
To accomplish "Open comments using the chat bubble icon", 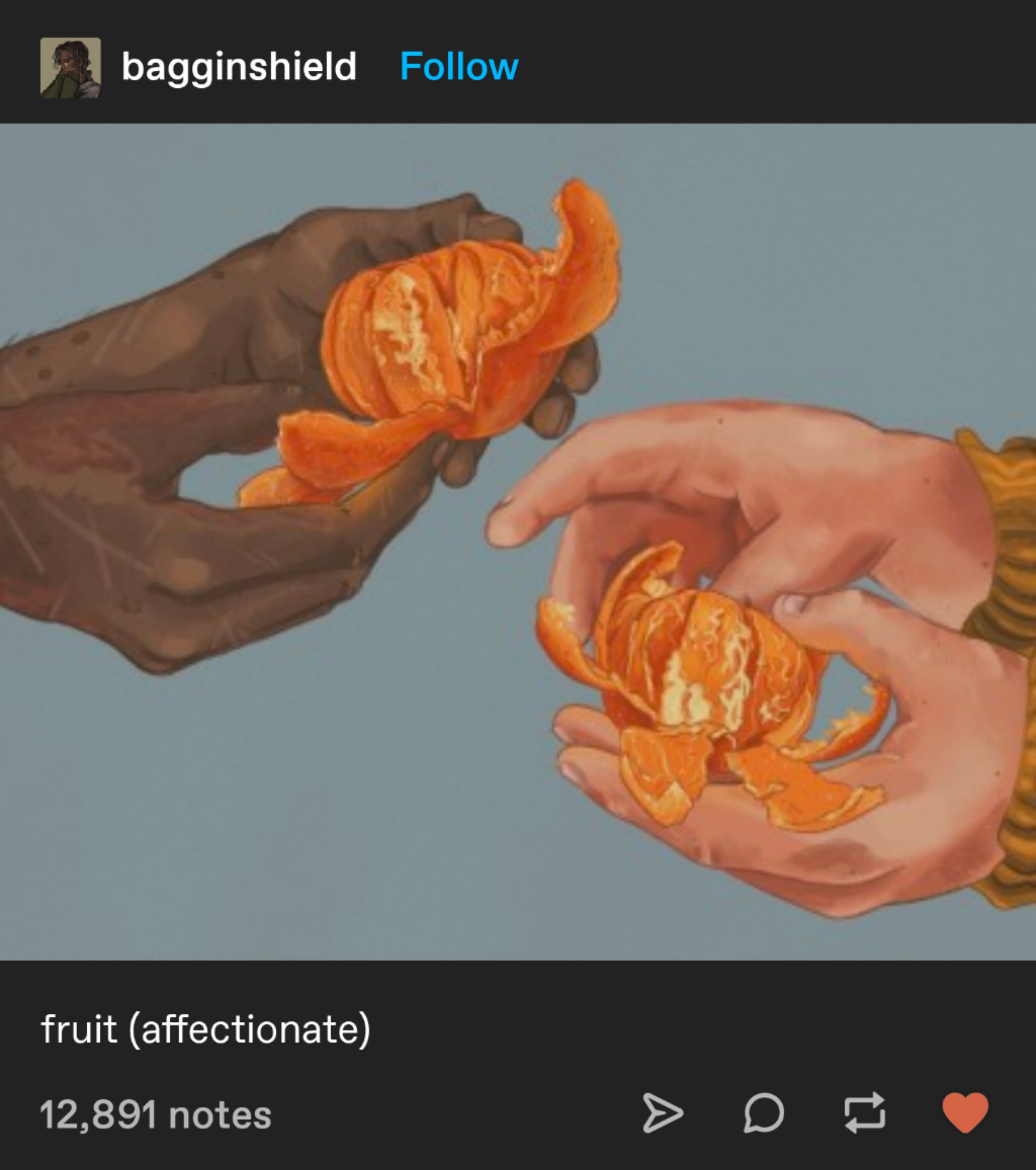I will (764, 1114).
